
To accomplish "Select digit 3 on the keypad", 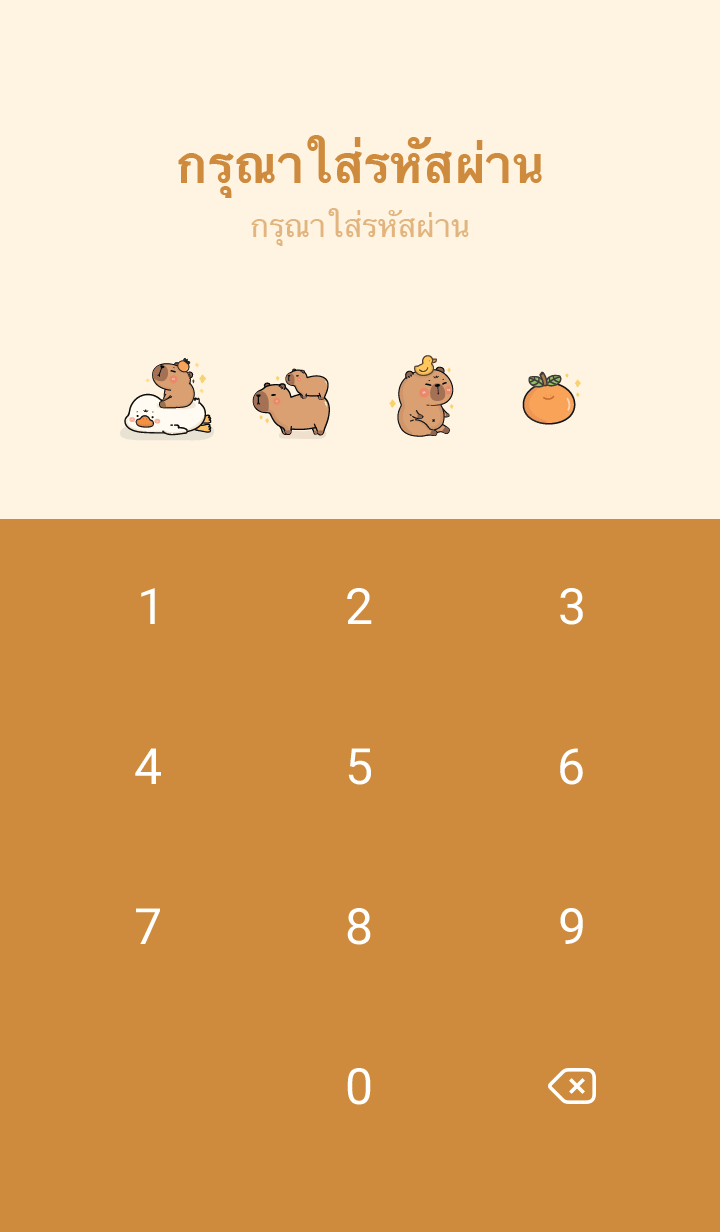I will pyautogui.click(x=571, y=607).
